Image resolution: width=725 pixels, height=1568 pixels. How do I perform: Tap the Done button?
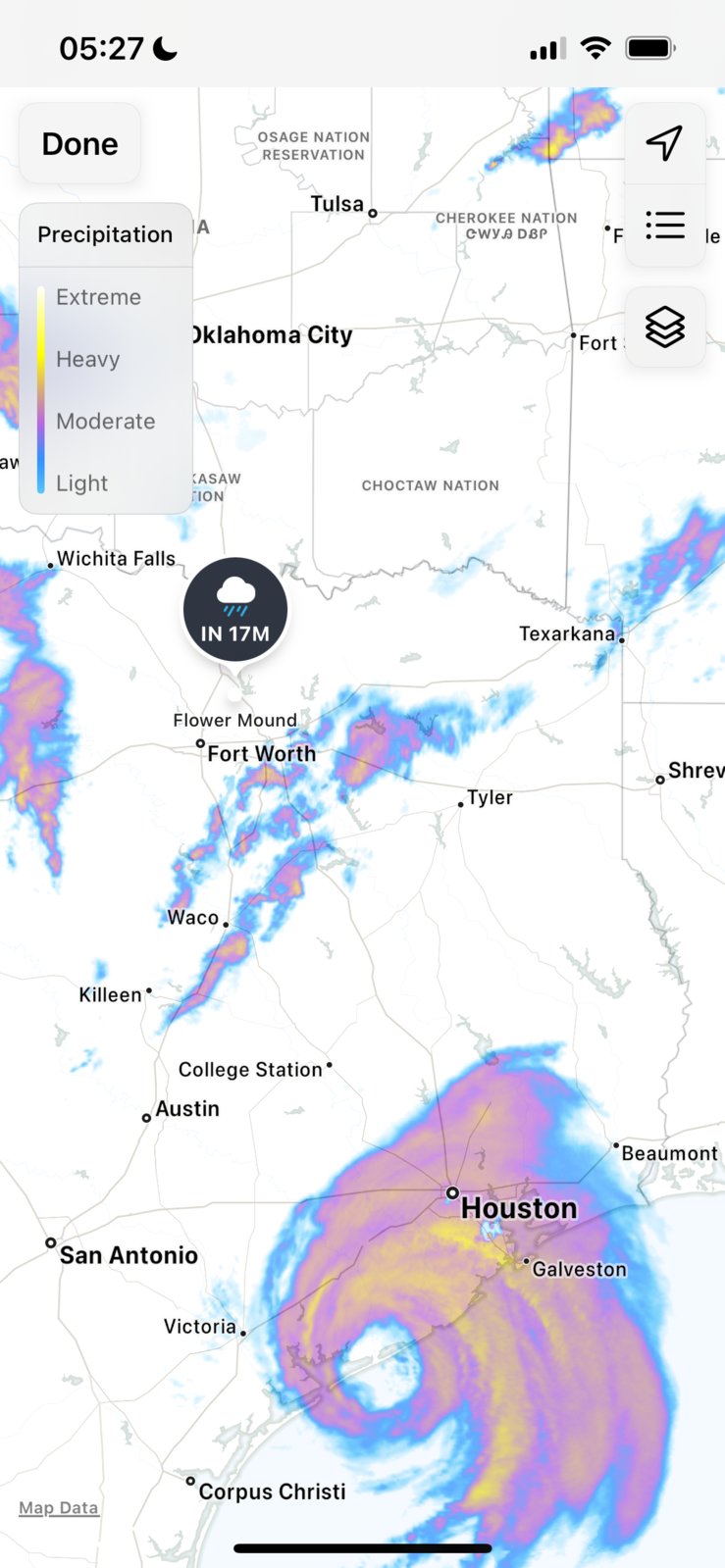point(79,144)
